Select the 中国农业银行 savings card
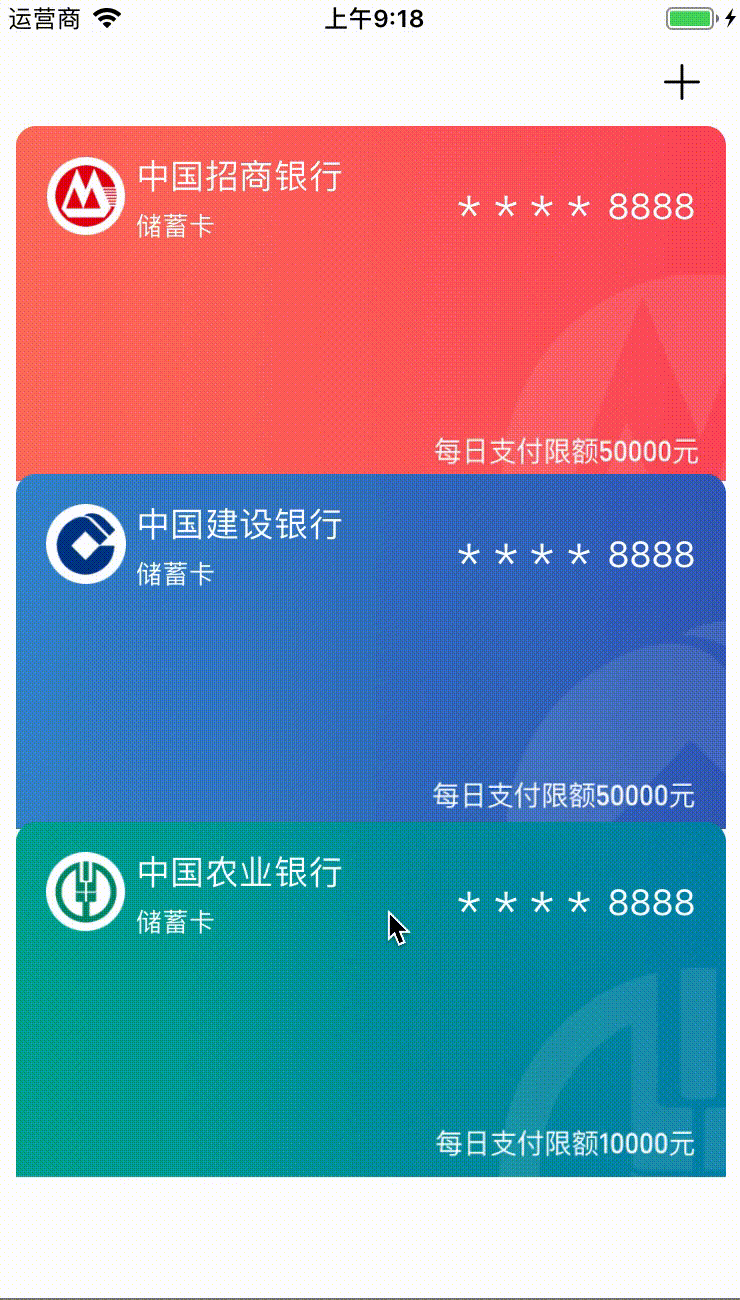 coord(370,1000)
